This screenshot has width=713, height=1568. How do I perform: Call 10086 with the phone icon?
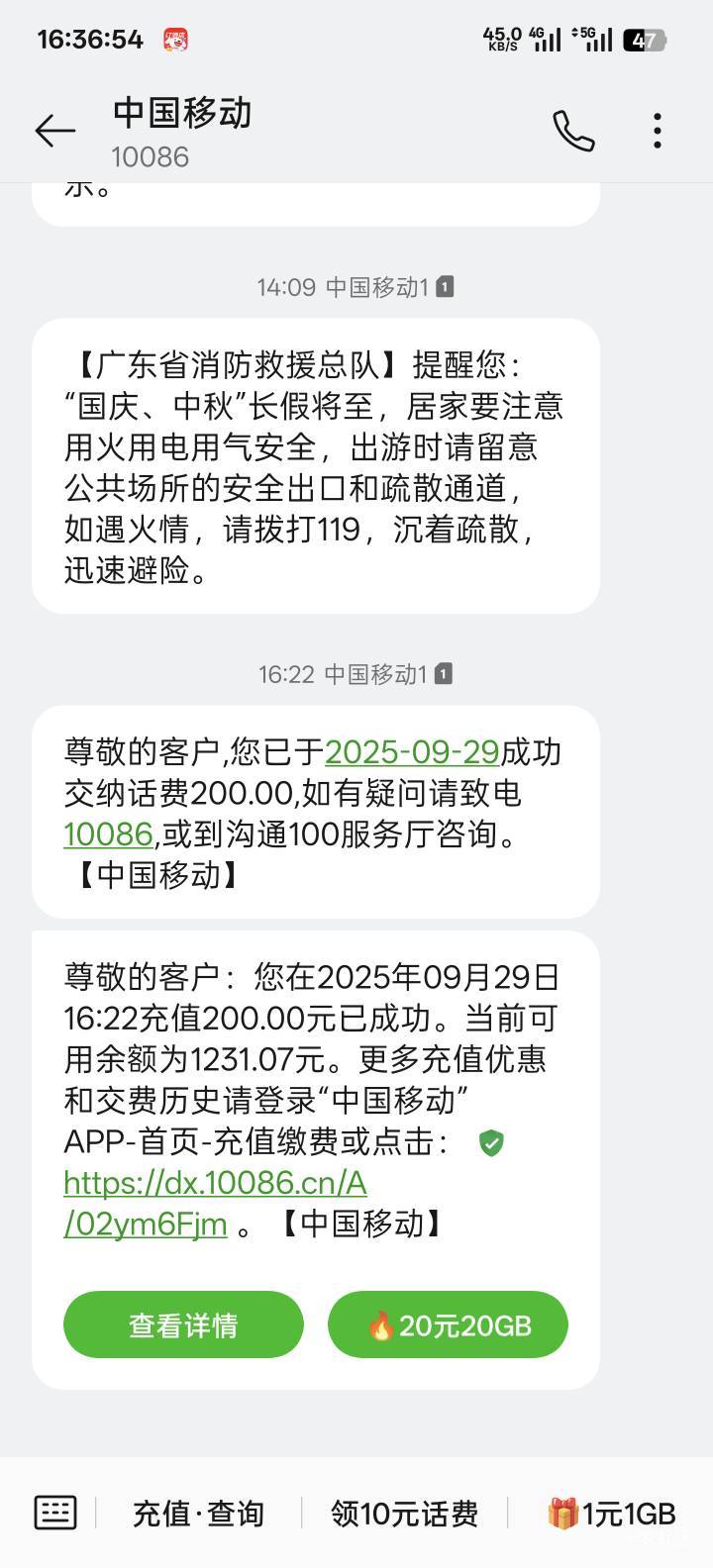(x=573, y=131)
